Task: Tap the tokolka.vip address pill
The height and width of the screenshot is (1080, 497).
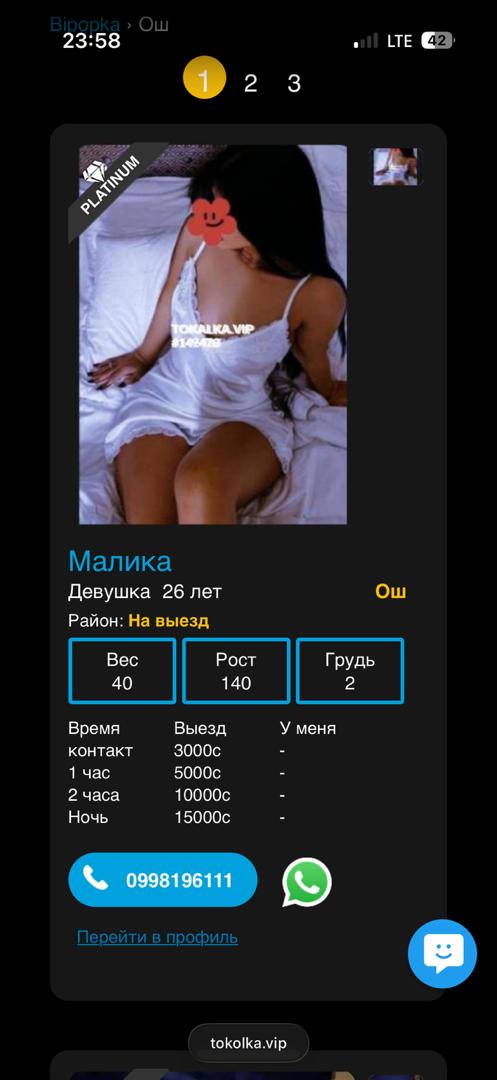Action: pyautogui.click(x=248, y=1043)
